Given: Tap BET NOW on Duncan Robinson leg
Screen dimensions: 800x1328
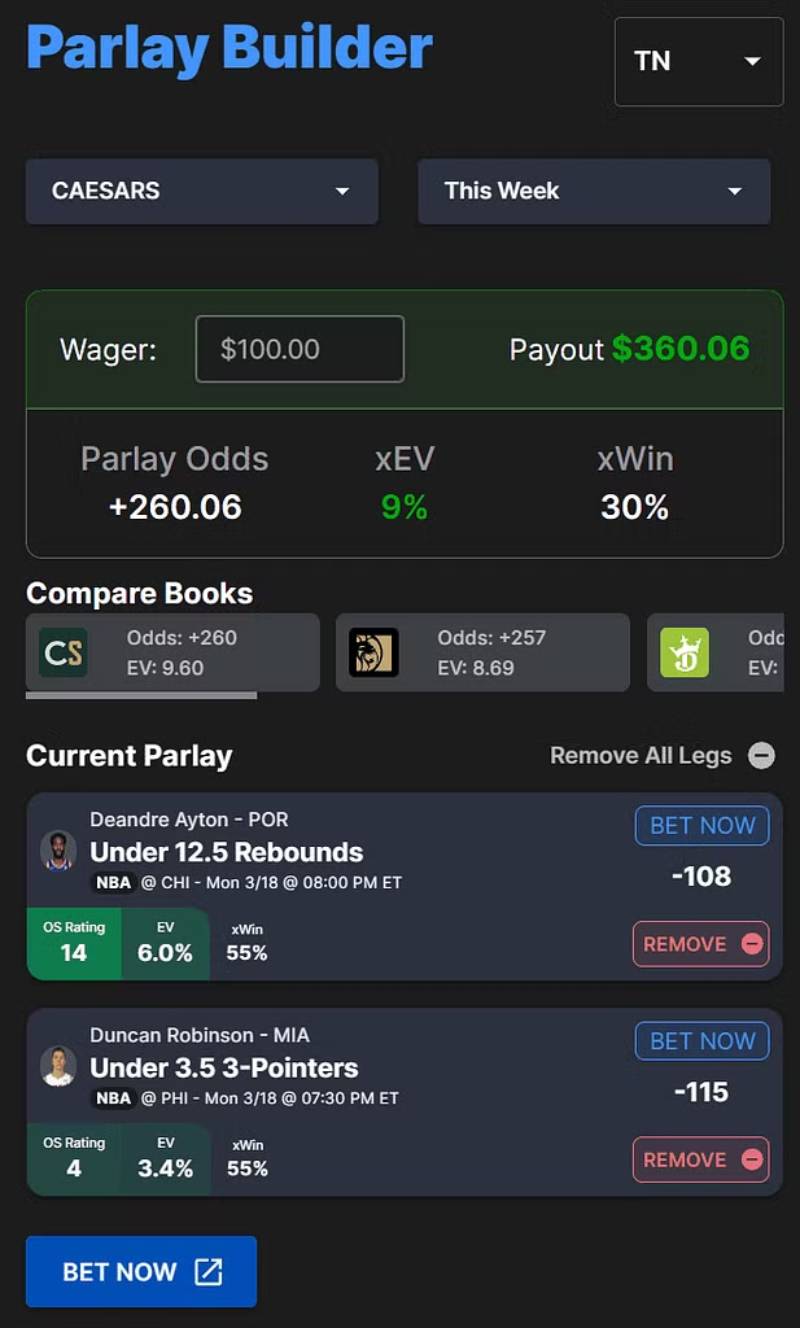Looking at the screenshot, I should [x=702, y=1041].
